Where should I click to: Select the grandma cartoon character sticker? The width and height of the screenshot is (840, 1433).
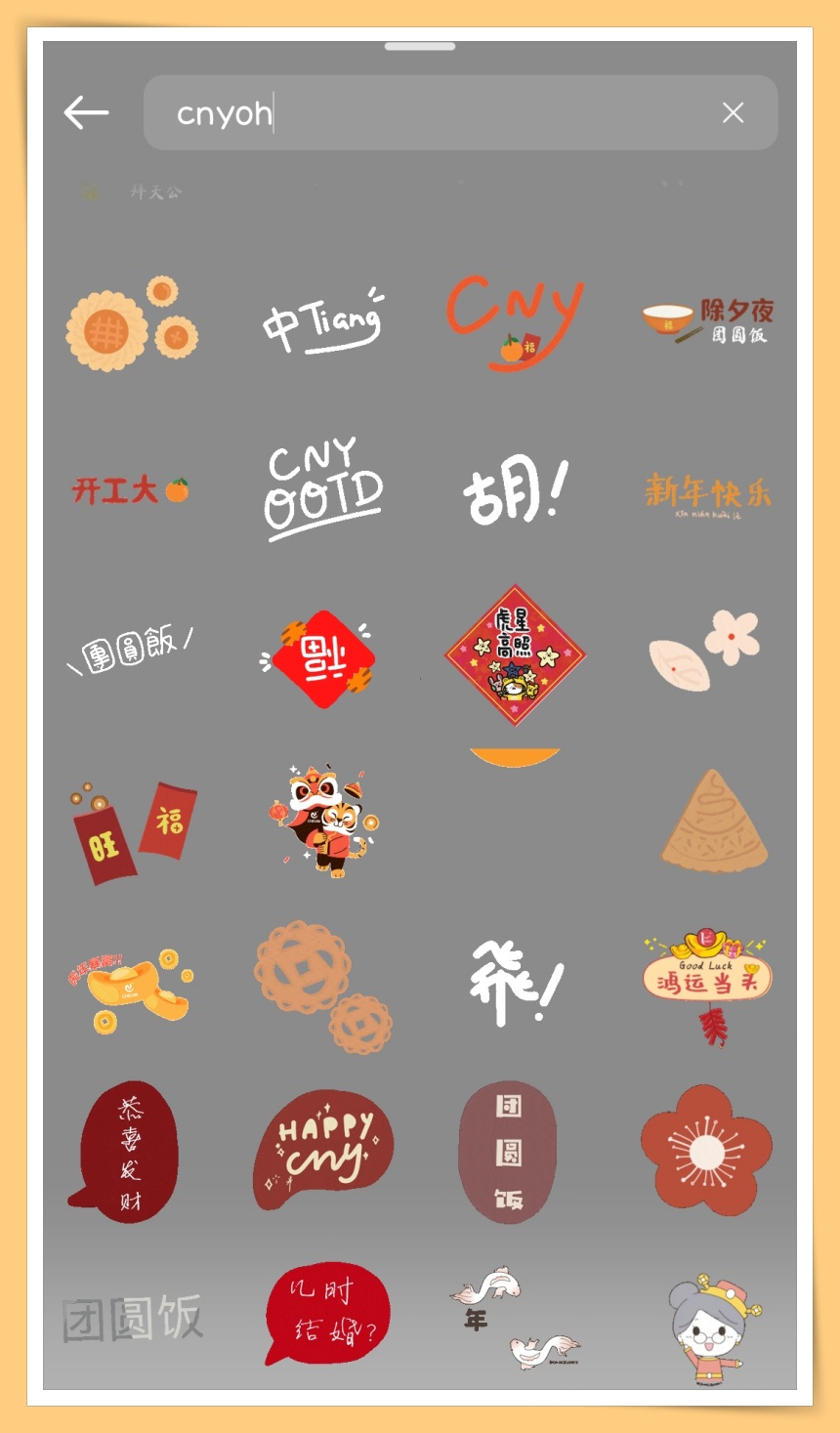tap(713, 1328)
